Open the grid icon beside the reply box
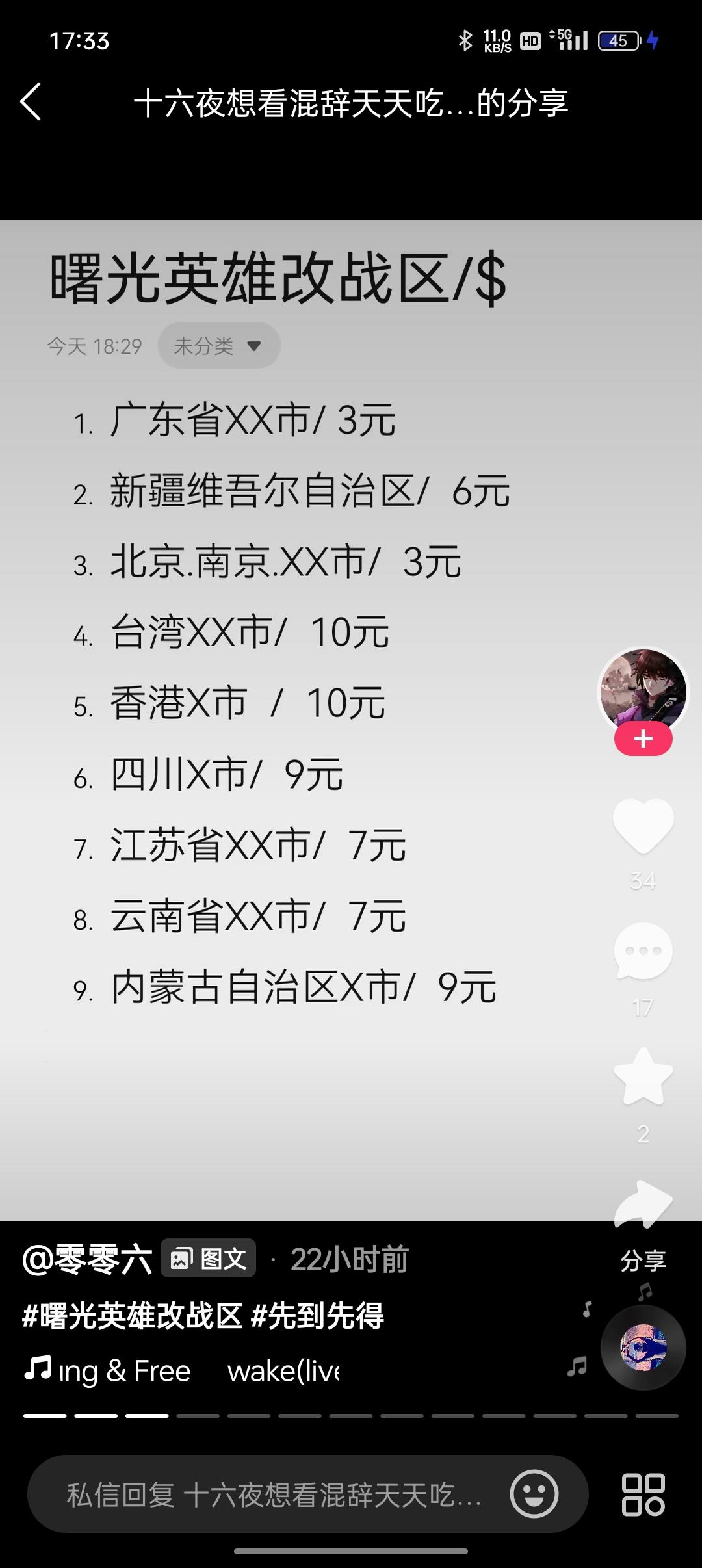This screenshot has width=702, height=1568. [x=643, y=1494]
